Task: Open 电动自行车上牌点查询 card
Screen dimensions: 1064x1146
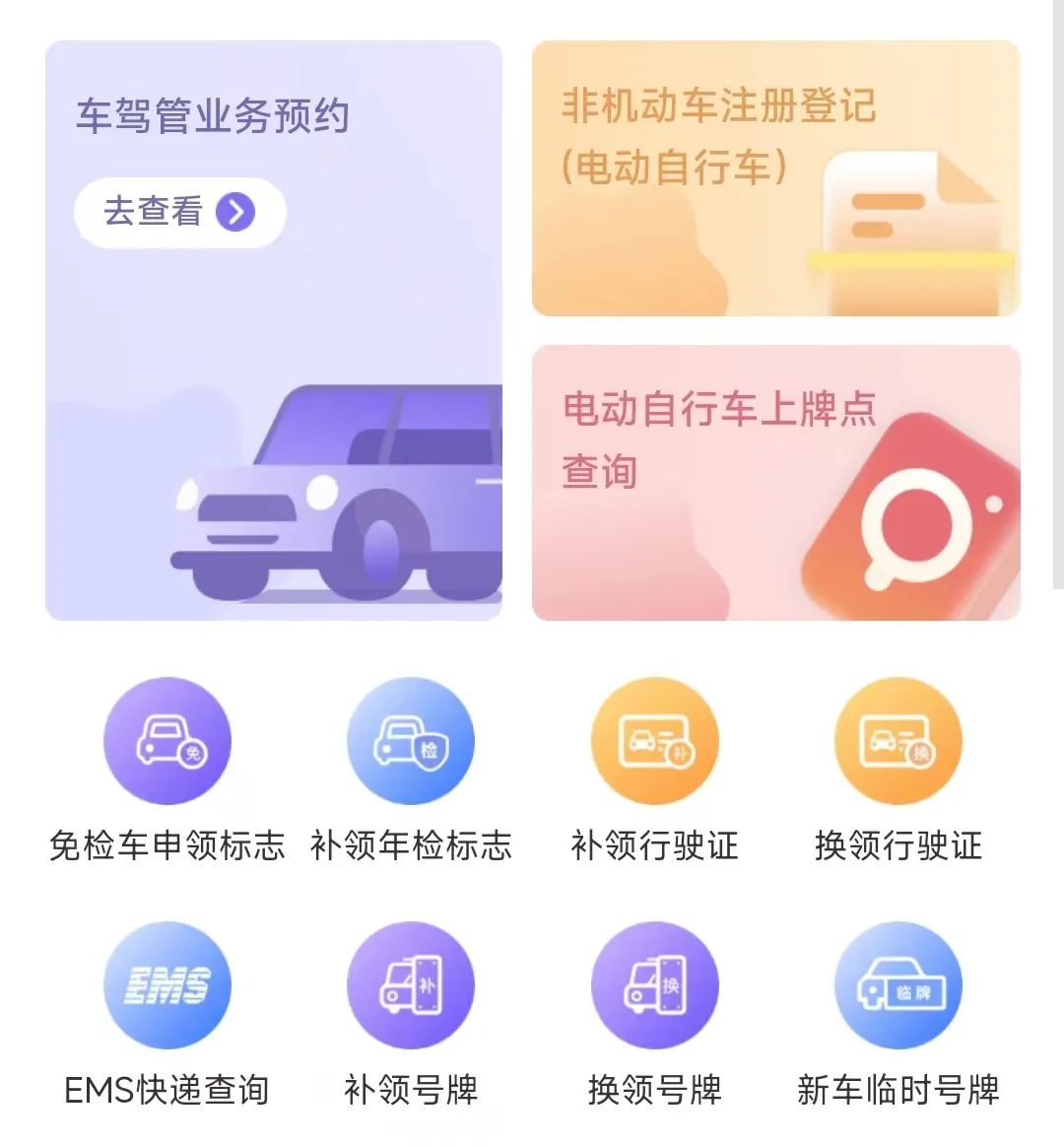Action: tap(775, 482)
